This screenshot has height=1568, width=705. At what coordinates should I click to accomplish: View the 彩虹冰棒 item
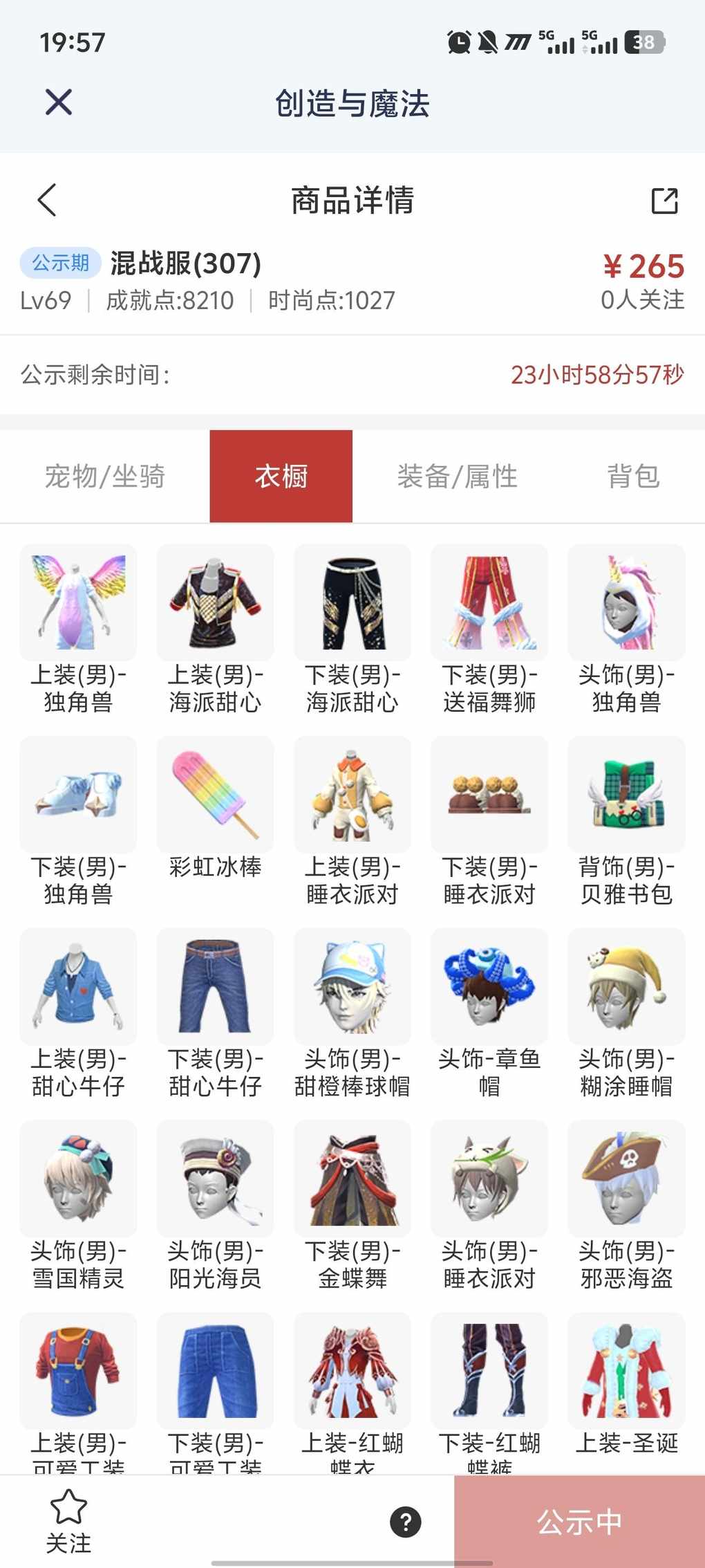[216, 795]
